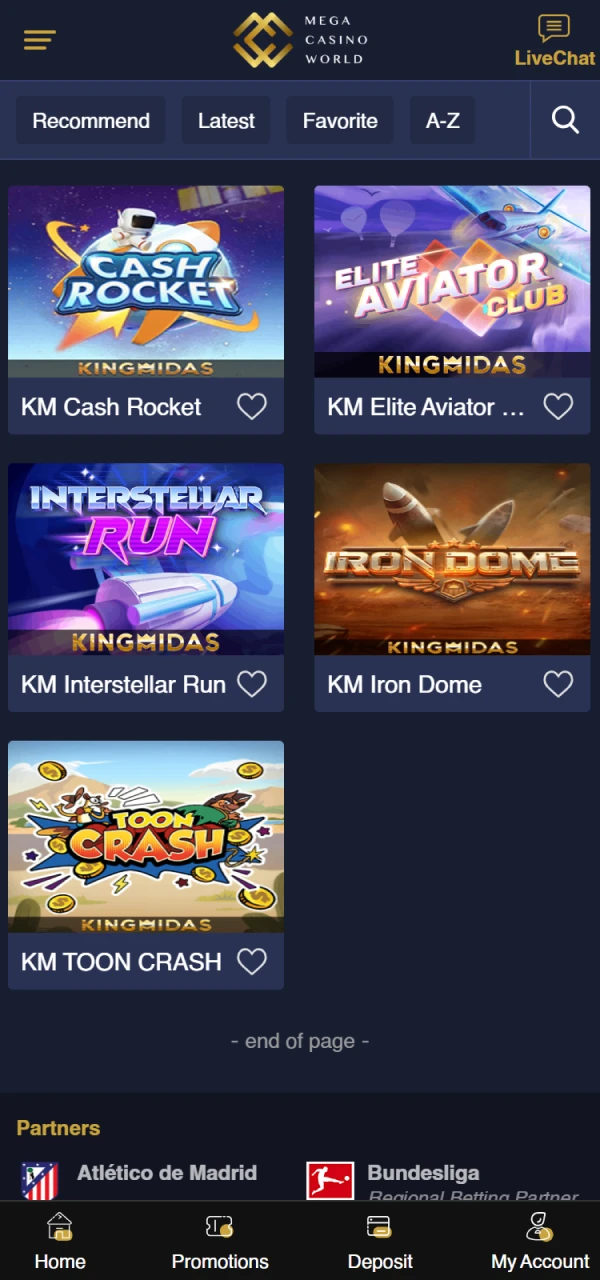600x1280 pixels.
Task: Favorite KM Iron Dome with the heart
Action: (x=558, y=684)
